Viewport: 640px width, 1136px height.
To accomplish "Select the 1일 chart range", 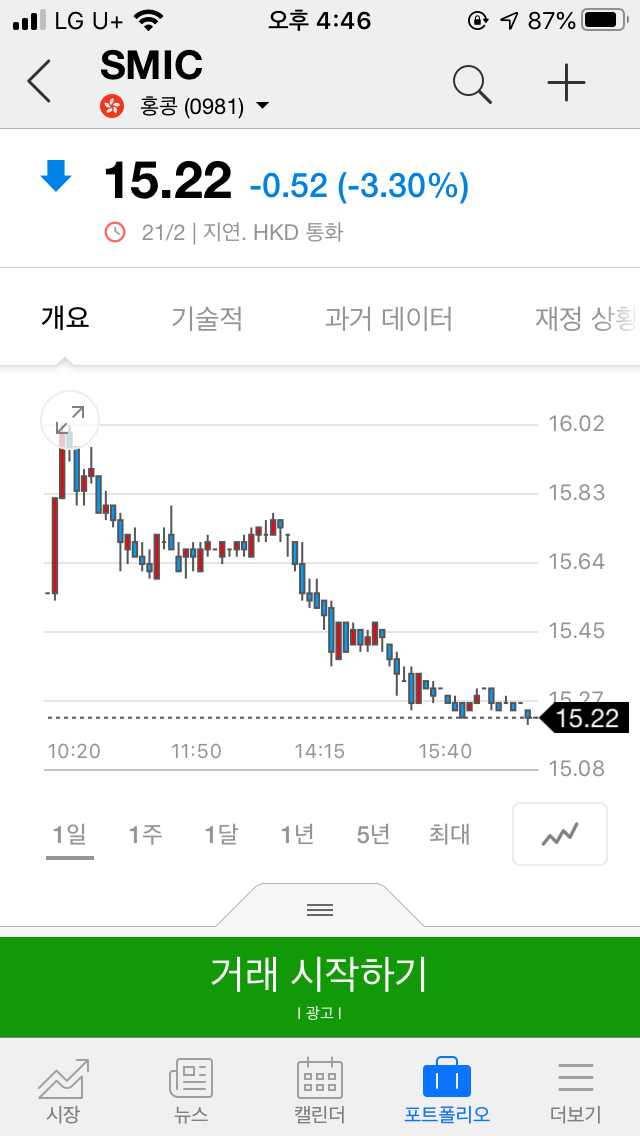I will (x=70, y=835).
